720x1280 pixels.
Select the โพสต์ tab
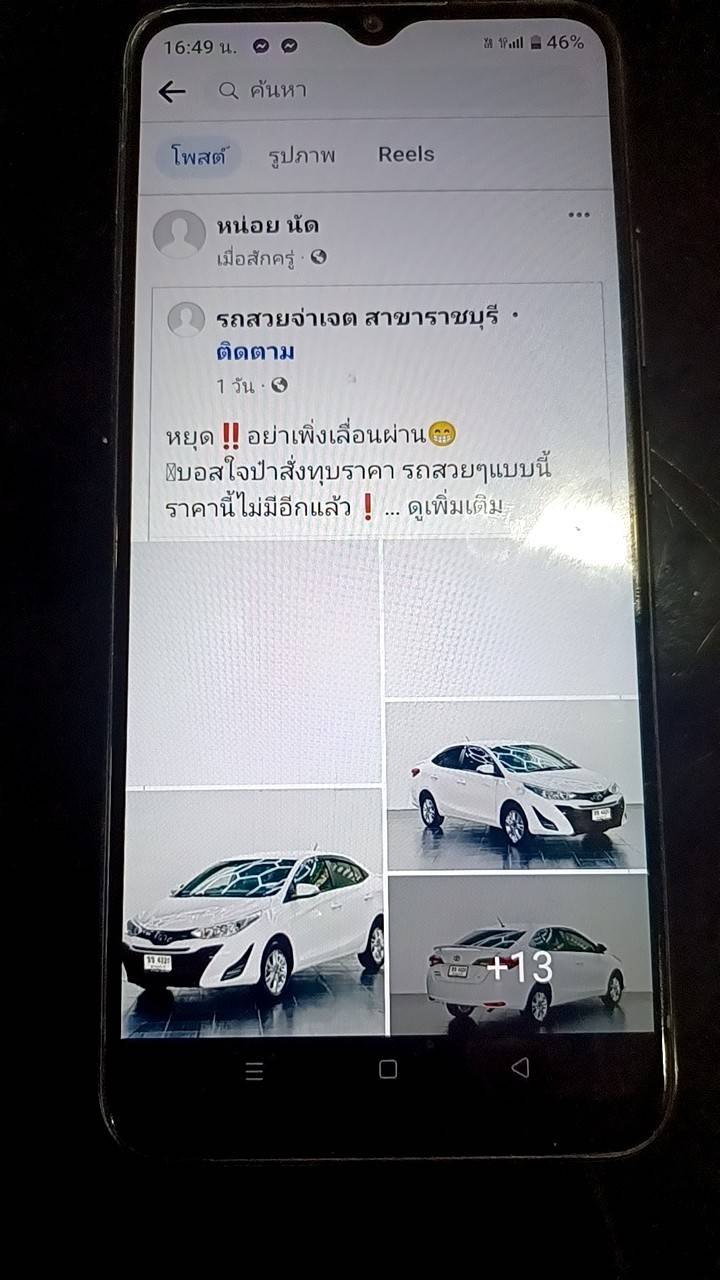[199, 156]
